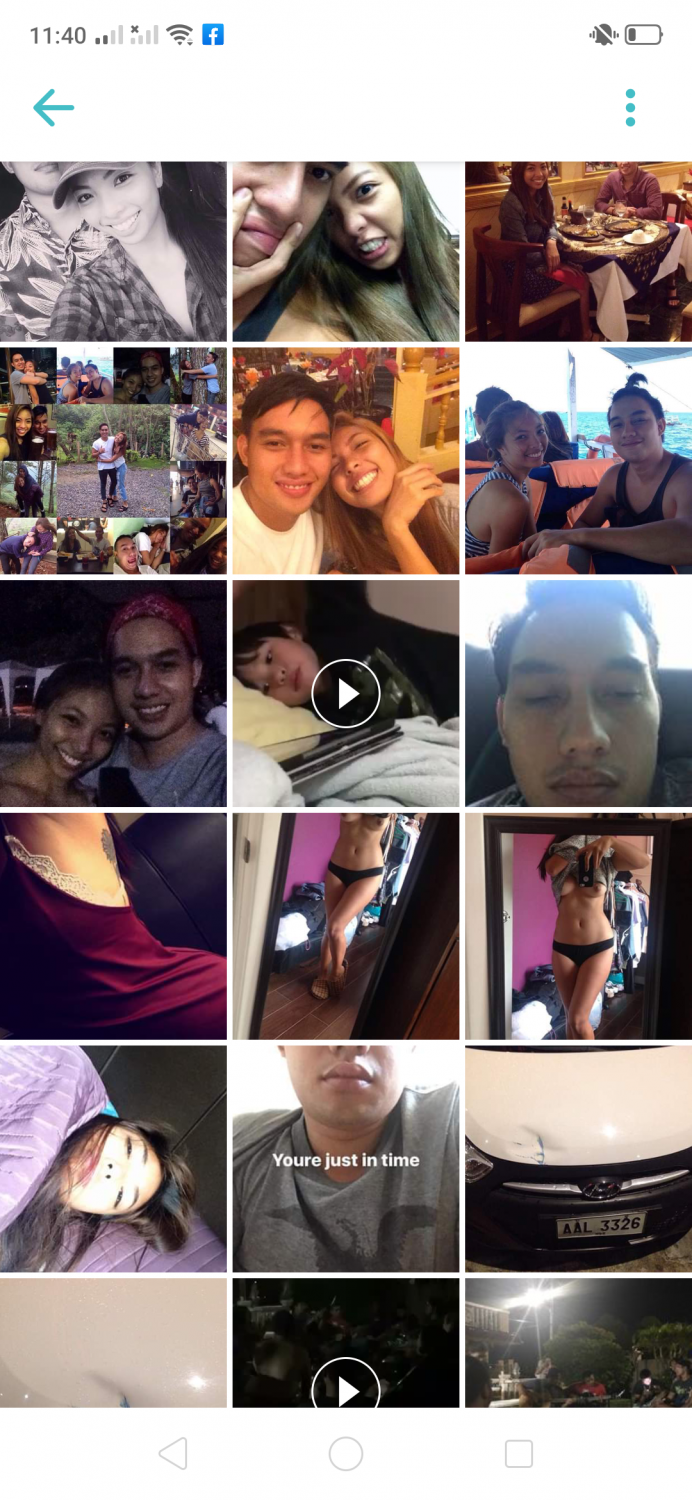
Task: Open the boat trip photo
Action: [578, 461]
